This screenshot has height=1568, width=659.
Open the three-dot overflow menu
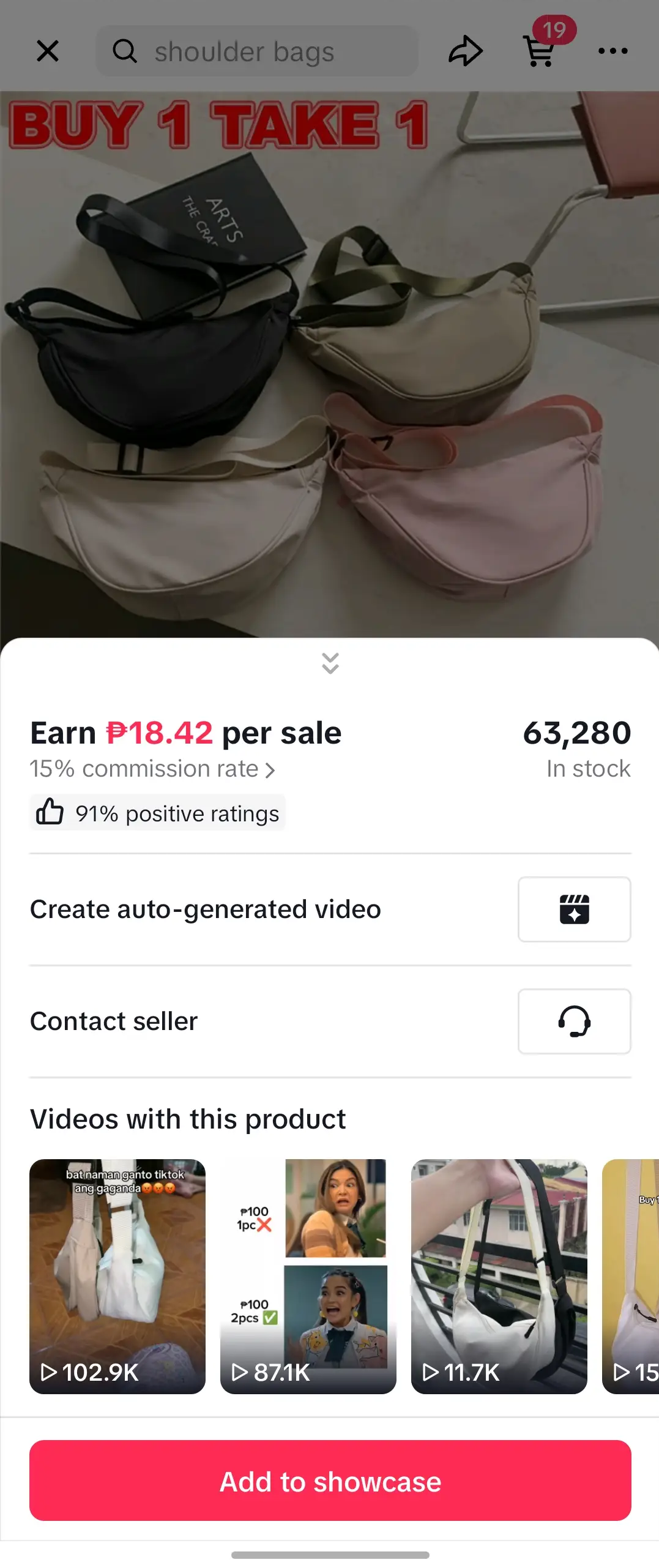tap(612, 51)
